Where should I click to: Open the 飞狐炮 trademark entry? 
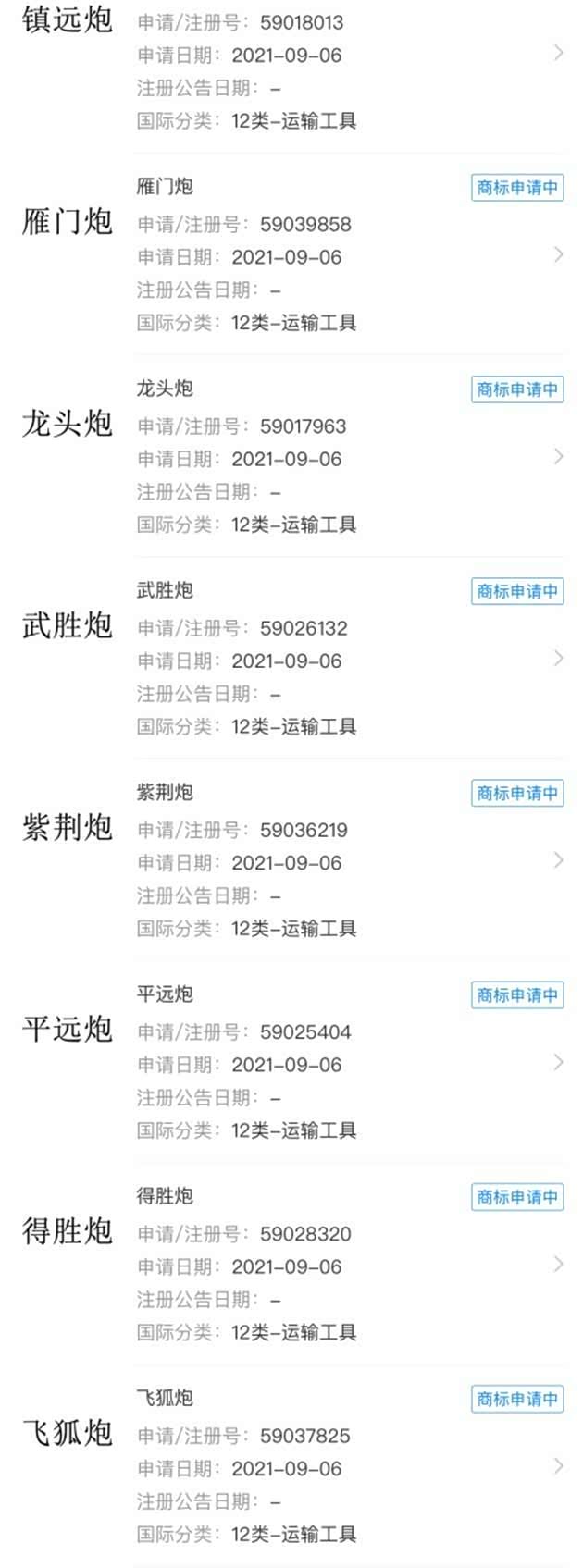coord(558,1465)
